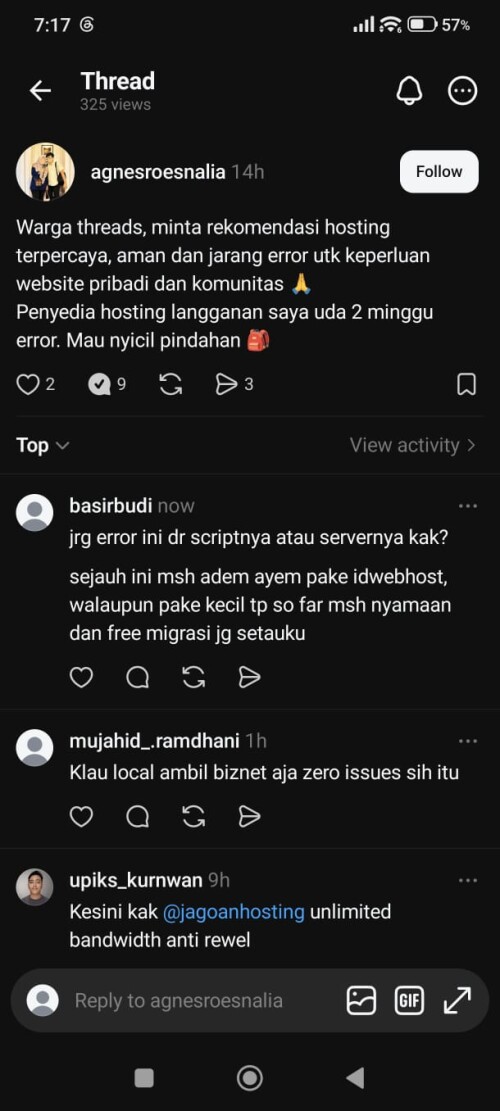This screenshot has width=500, height=1111.
Task: Like agnesroesnalia's post
Action: tap(27, 385)
